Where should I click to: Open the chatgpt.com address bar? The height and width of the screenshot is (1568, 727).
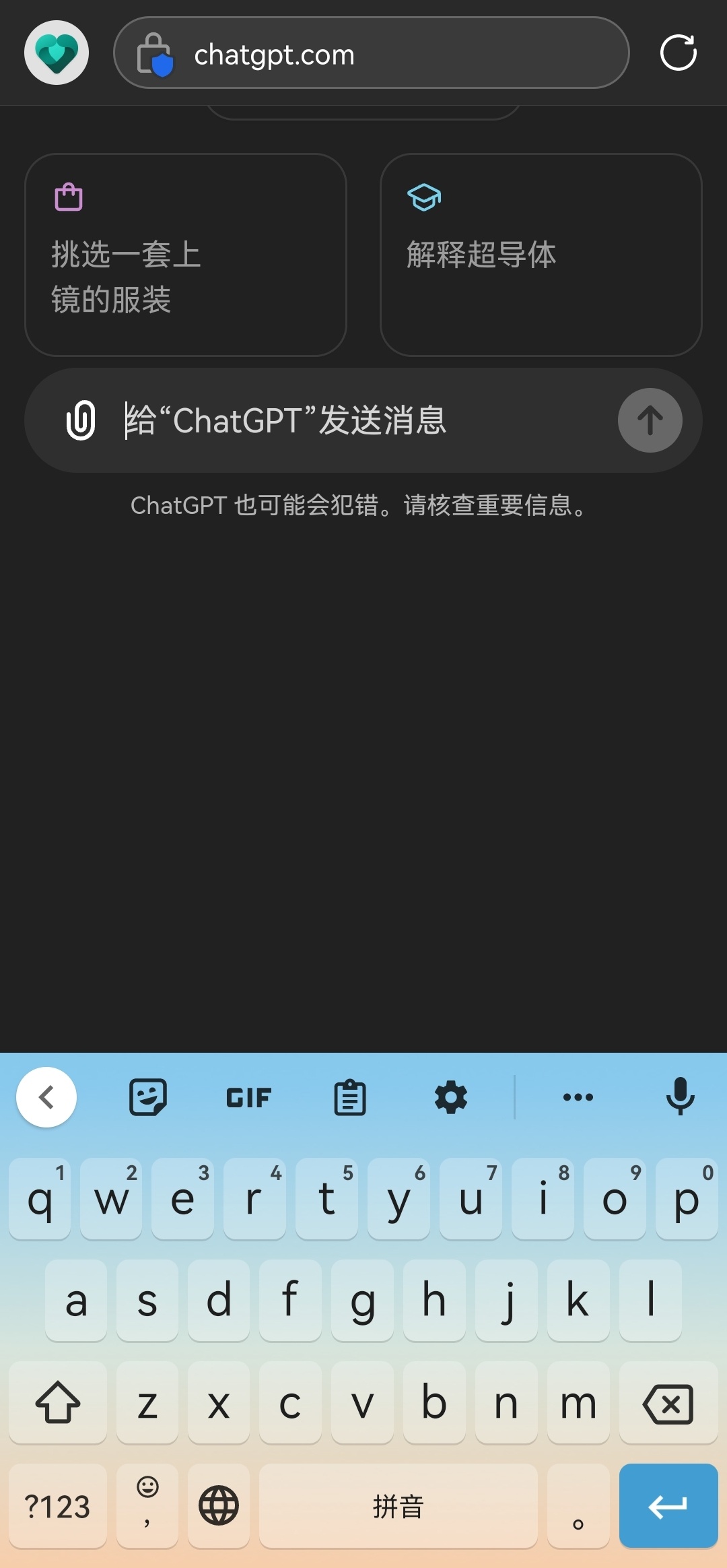point(372,54)
